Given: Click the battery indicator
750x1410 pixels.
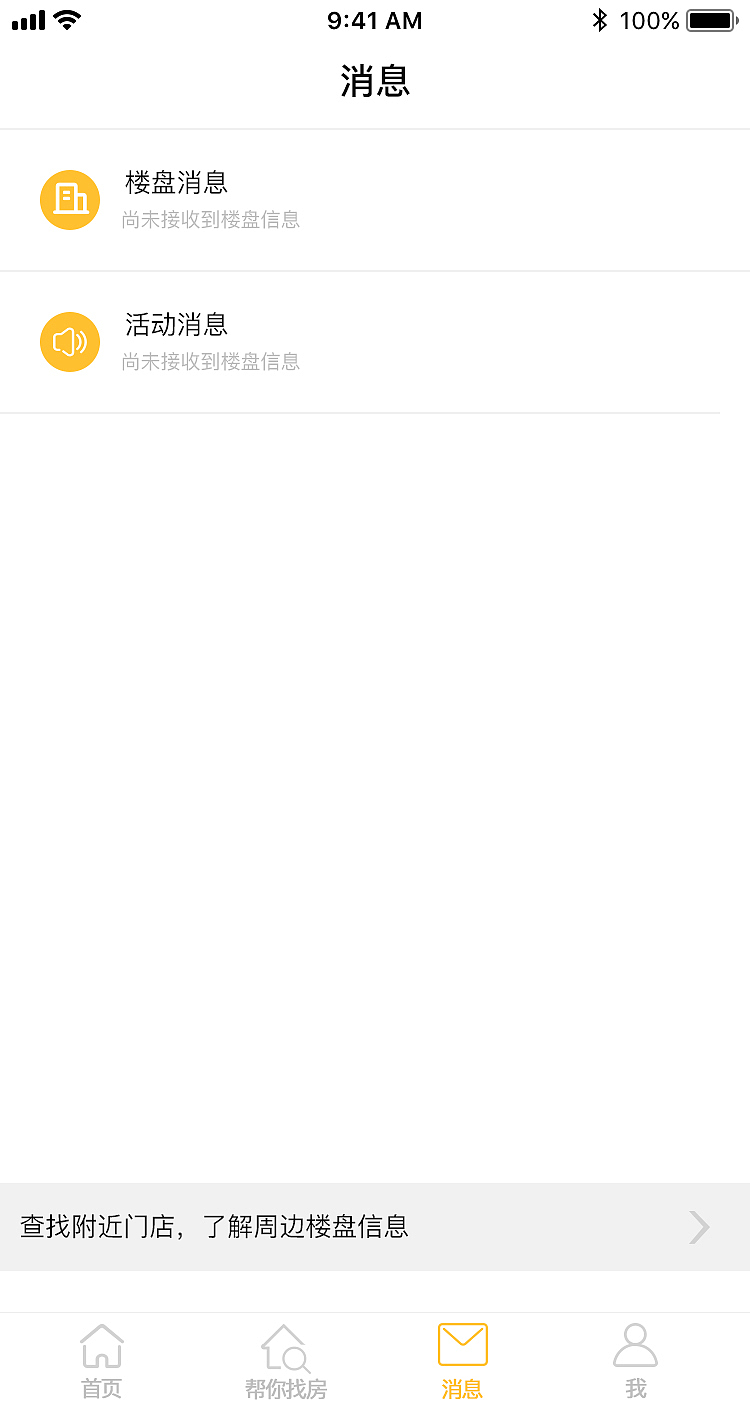Looking at the screenshot, I should click(712, 19).
